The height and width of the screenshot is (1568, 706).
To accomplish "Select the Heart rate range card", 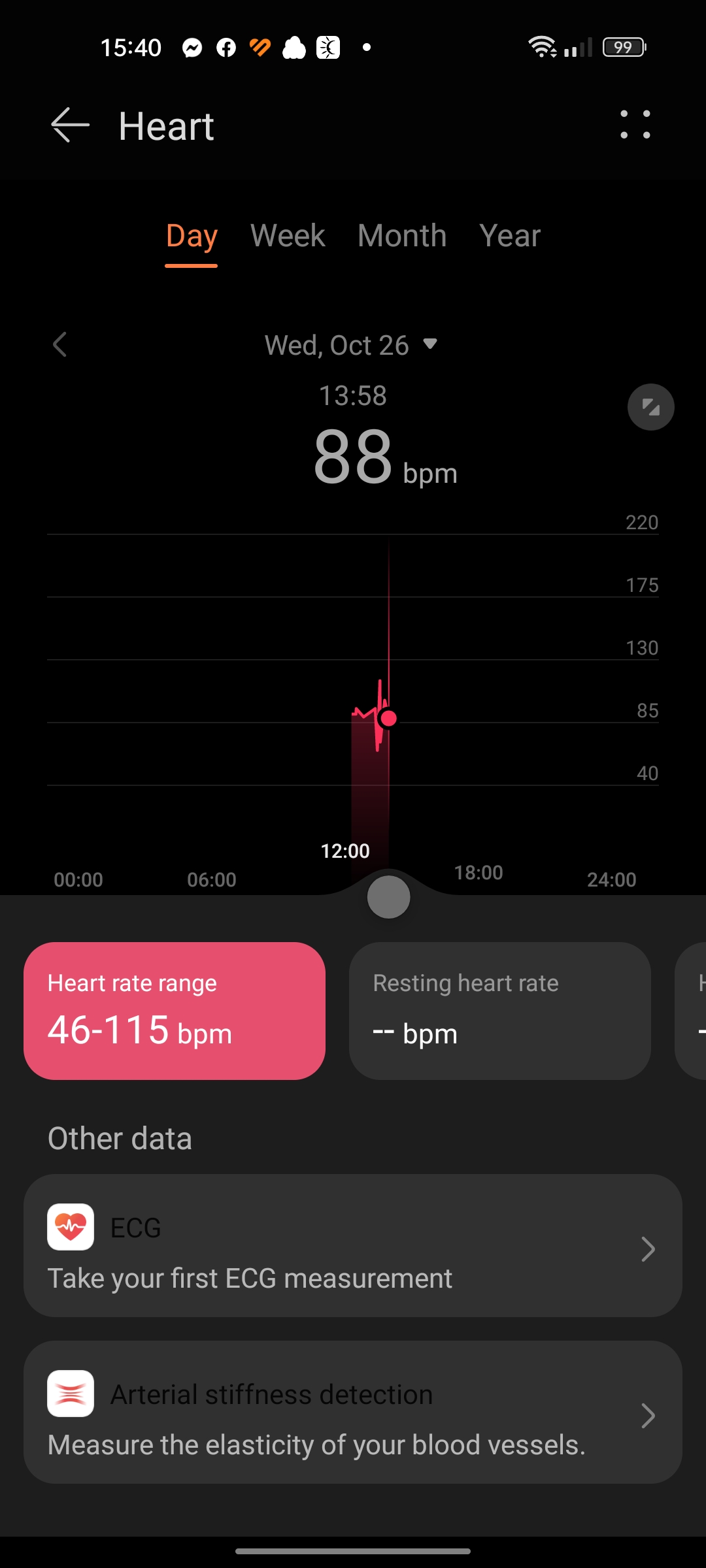I will coord(175,1011).
